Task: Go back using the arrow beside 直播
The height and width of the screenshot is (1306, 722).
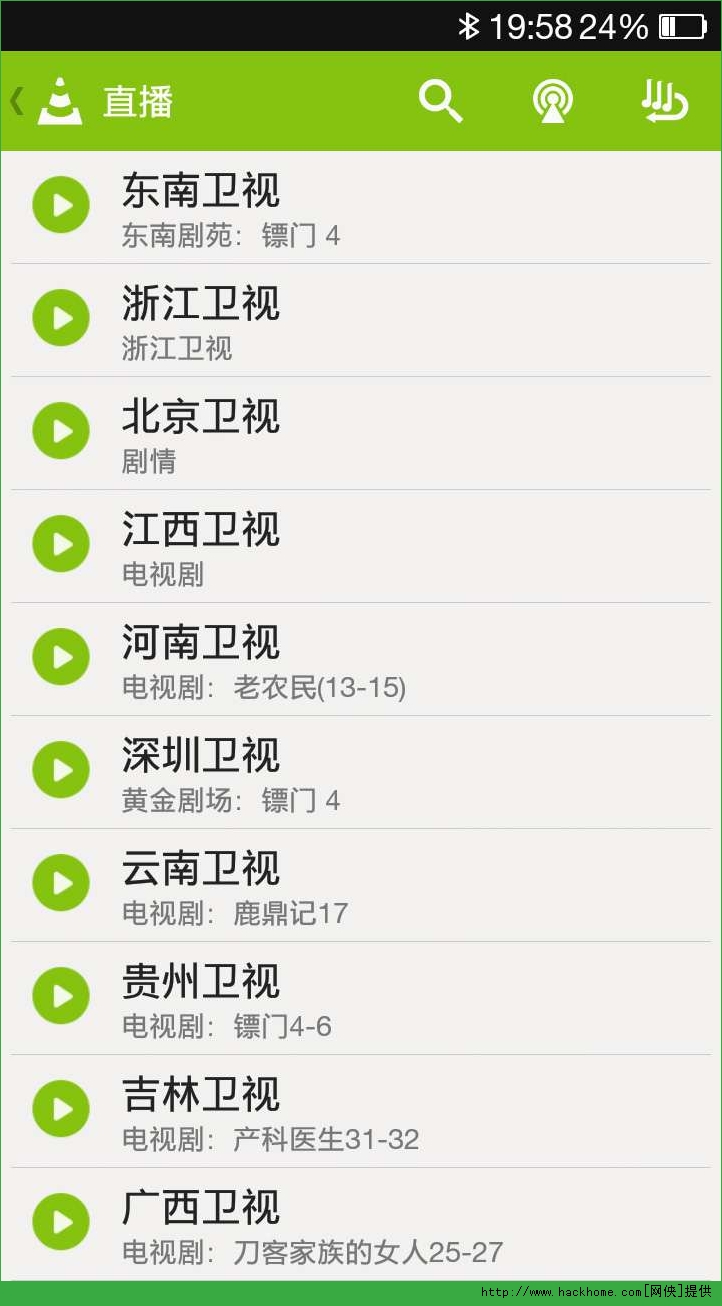Action: [x=17, y=101]
